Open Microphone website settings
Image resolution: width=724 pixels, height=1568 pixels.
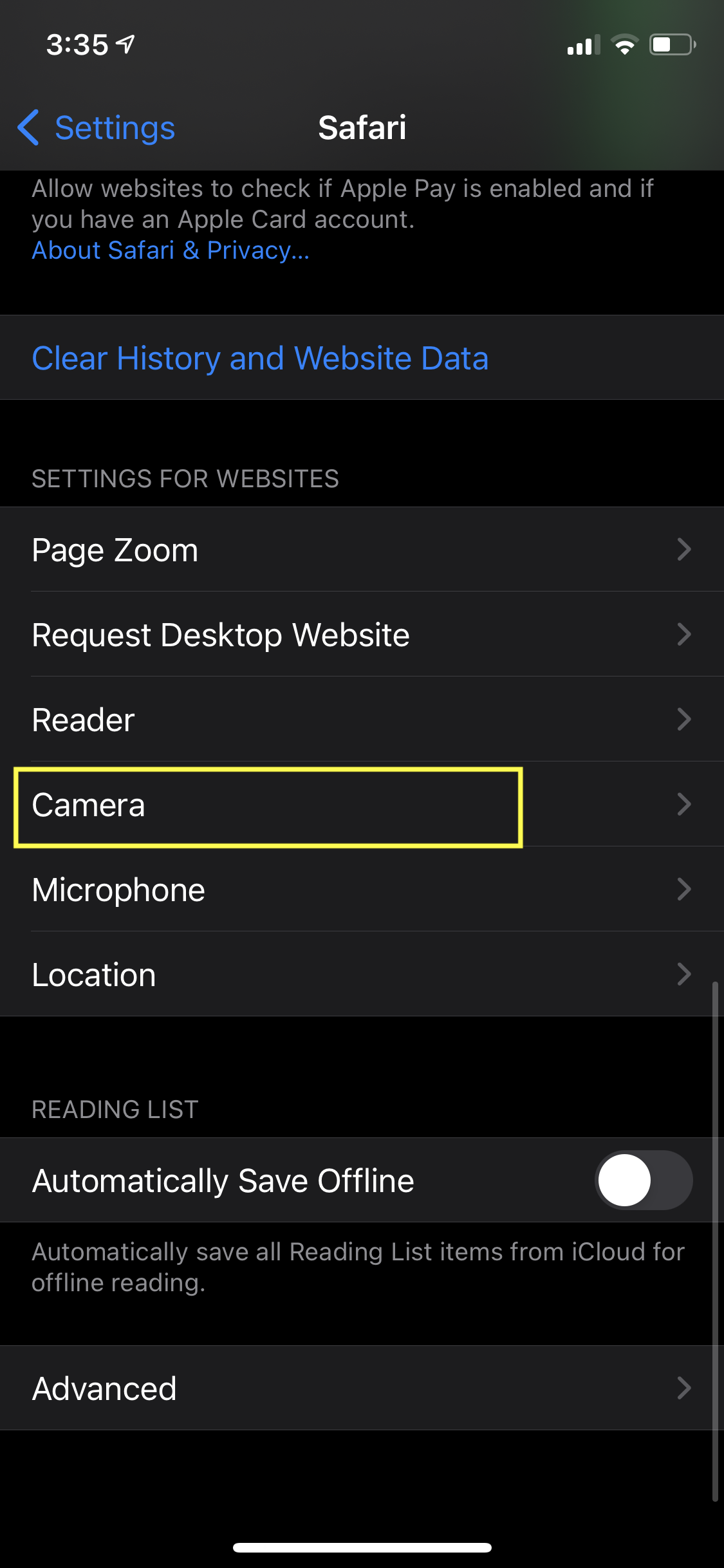[360, 890]
